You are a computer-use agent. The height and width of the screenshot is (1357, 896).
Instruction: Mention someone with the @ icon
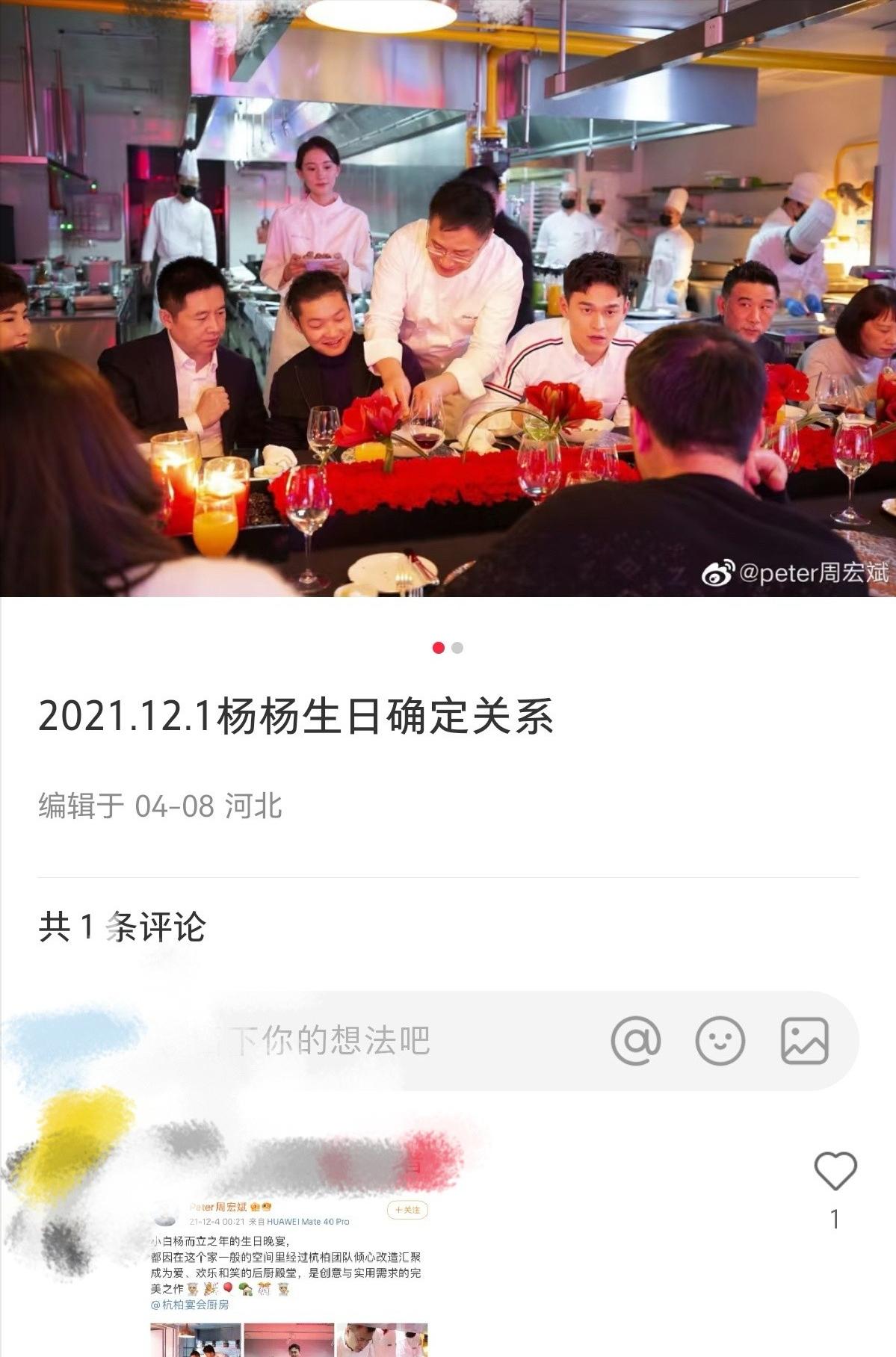(635, 1040)
